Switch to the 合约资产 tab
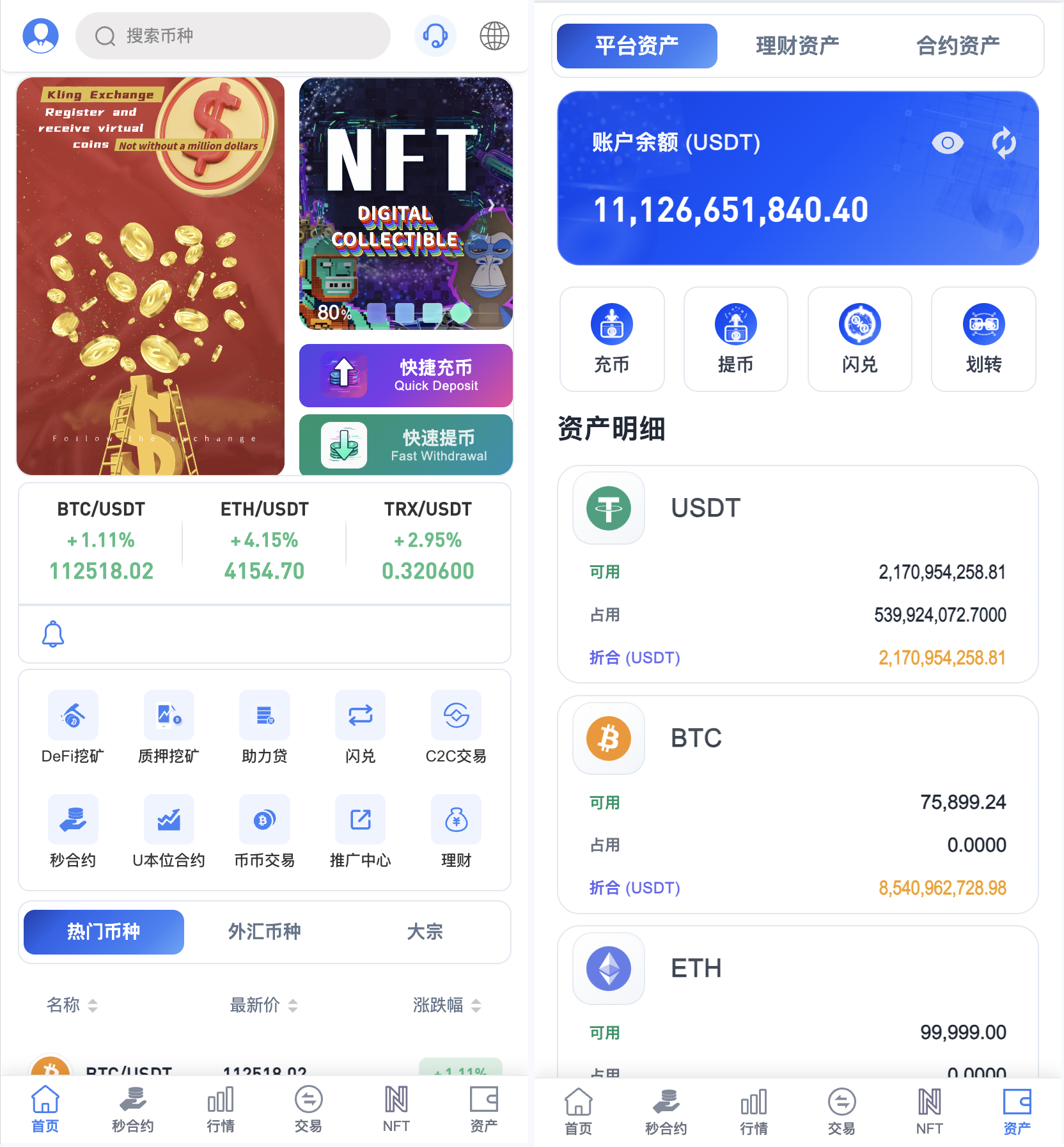This screenshot has width=1064, height=1147. click(x=958, y=46)
